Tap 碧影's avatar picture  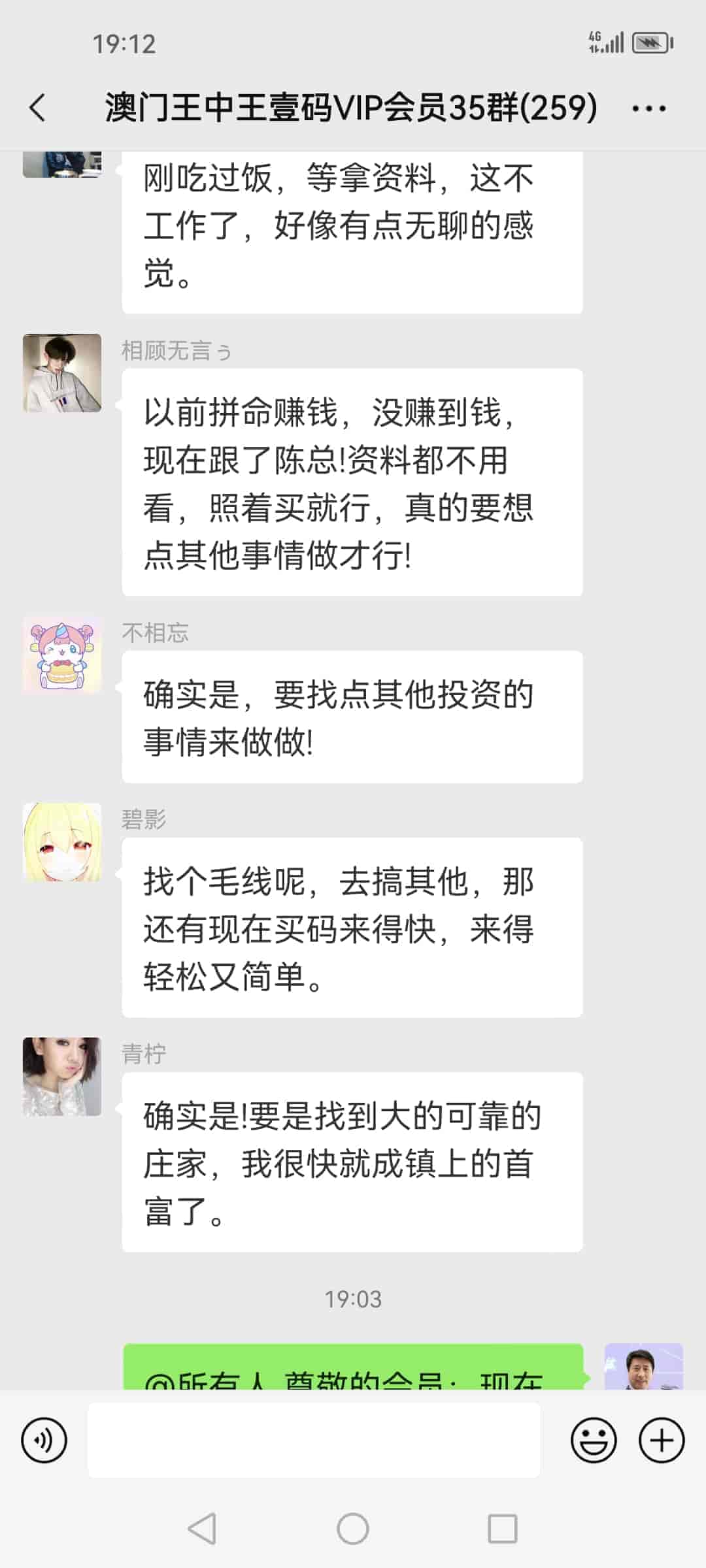click(x=62, y=842)
